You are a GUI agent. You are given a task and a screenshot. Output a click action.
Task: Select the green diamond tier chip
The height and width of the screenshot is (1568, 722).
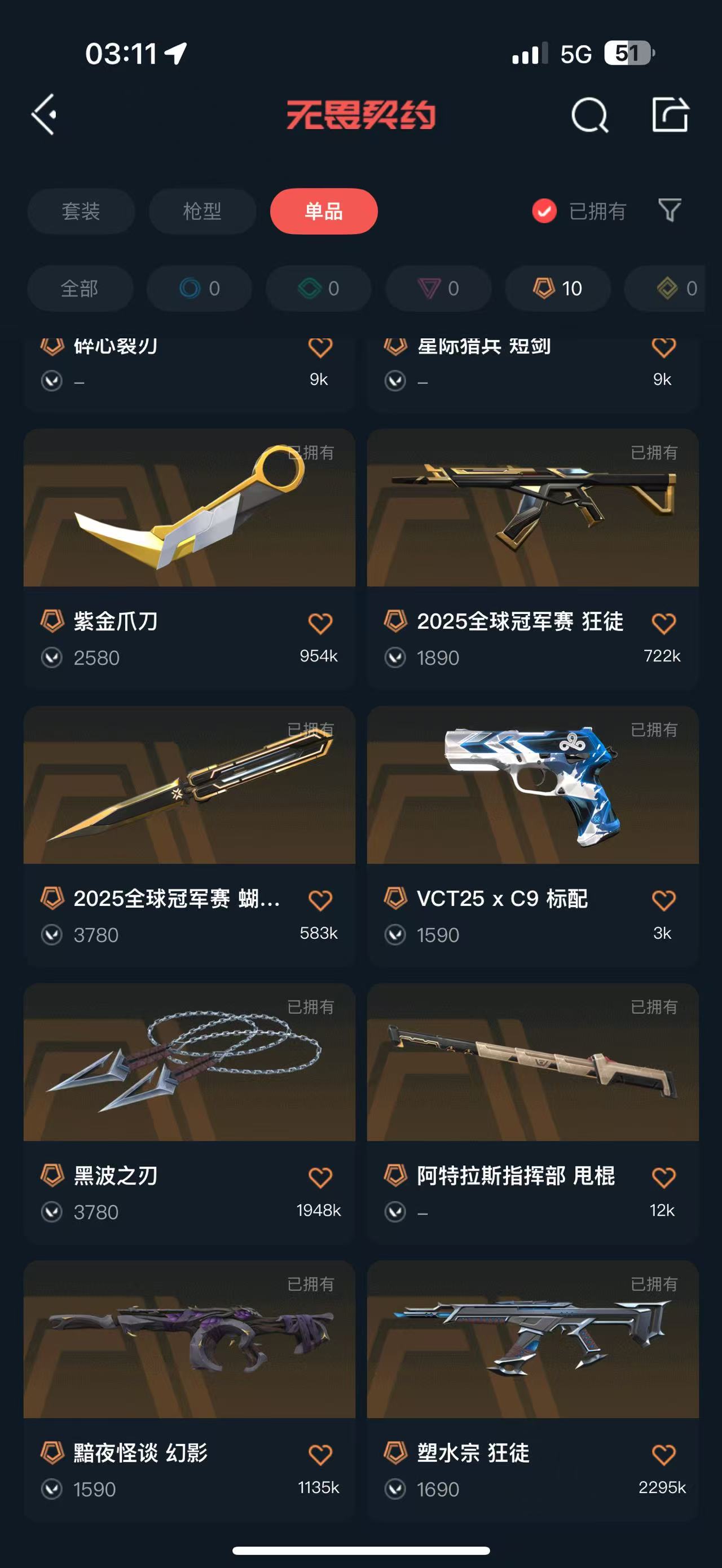point(318,289)
